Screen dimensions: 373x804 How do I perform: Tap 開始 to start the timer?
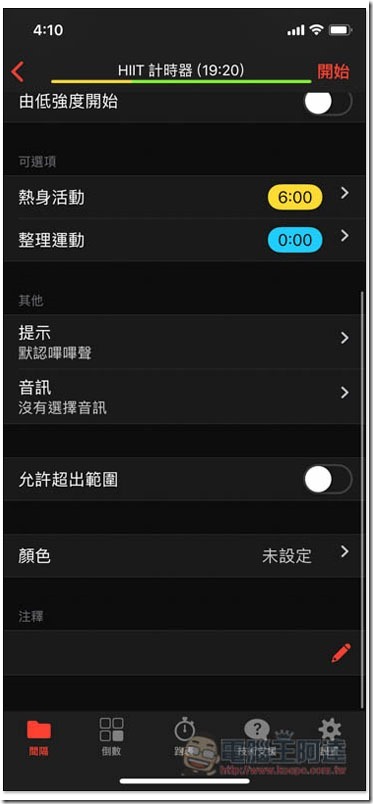tap(333, 72)
